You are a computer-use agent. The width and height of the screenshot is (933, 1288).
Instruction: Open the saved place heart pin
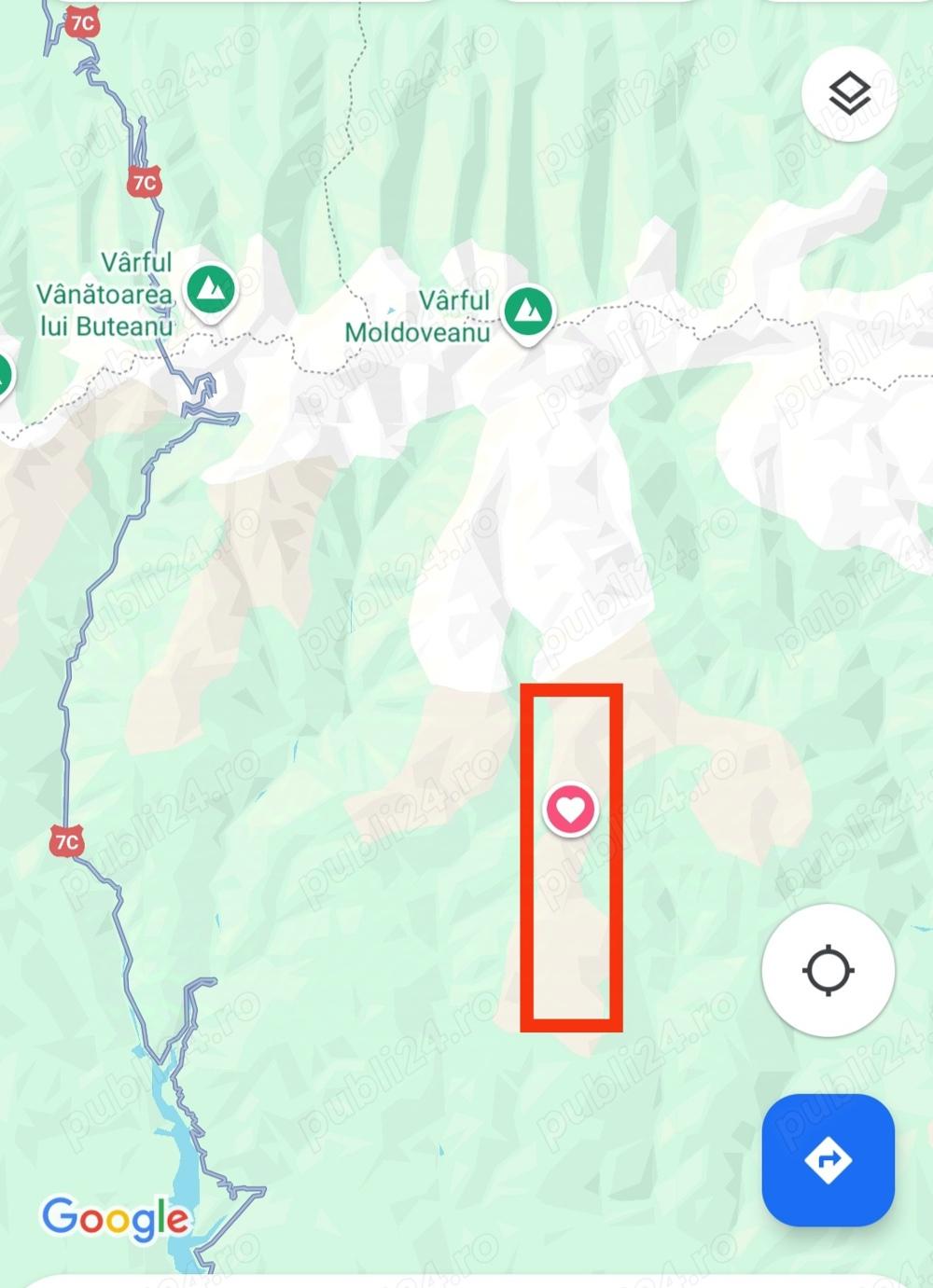click(571, 809)
